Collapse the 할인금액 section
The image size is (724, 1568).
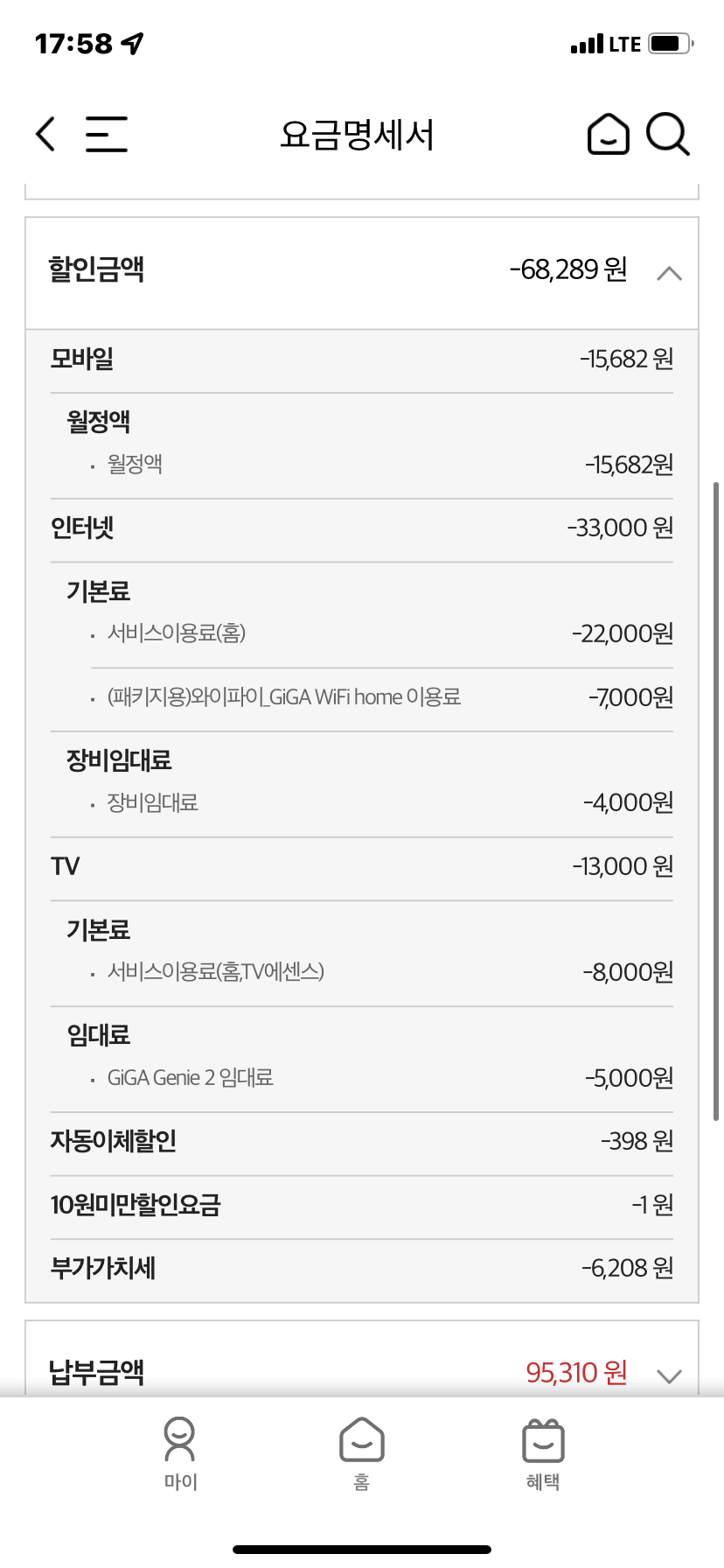pyautogui.click(x=669, y=273)
